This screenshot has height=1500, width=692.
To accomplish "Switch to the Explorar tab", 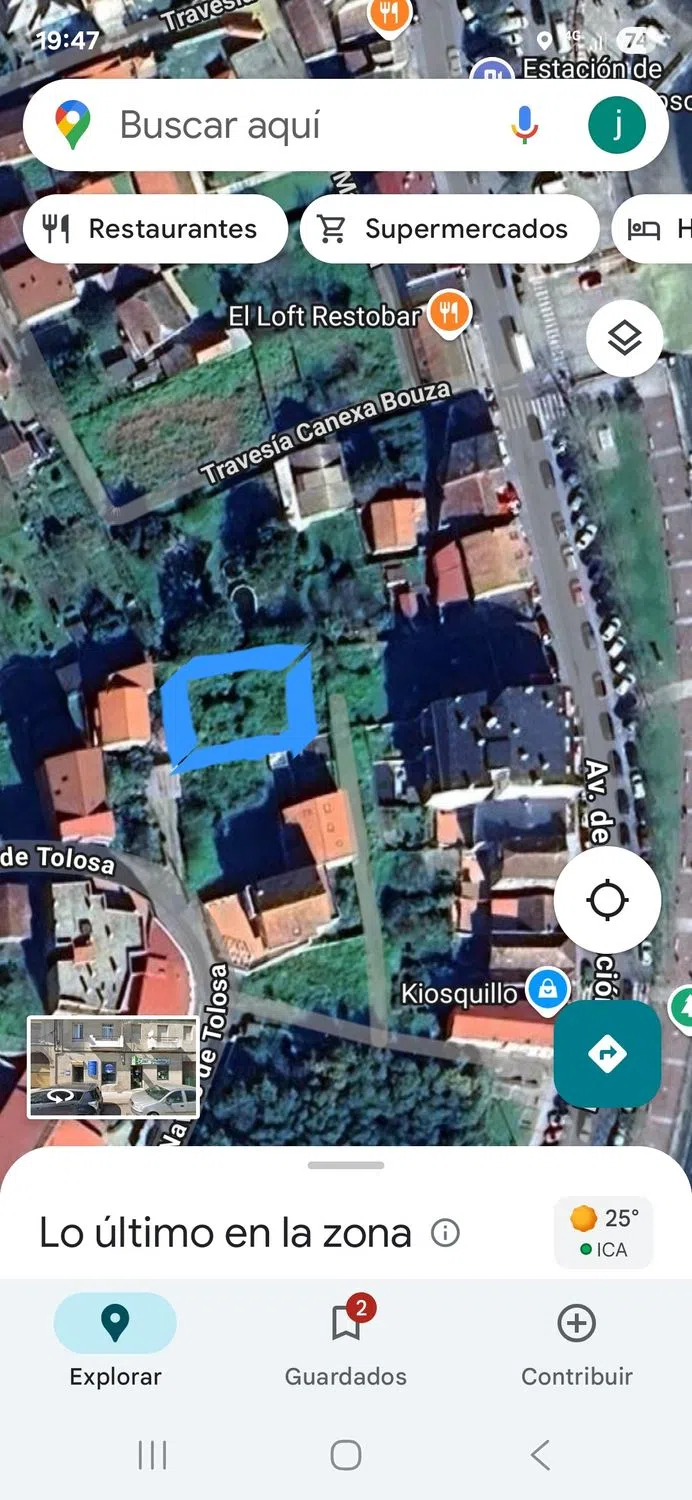I will coord(115,1342).
